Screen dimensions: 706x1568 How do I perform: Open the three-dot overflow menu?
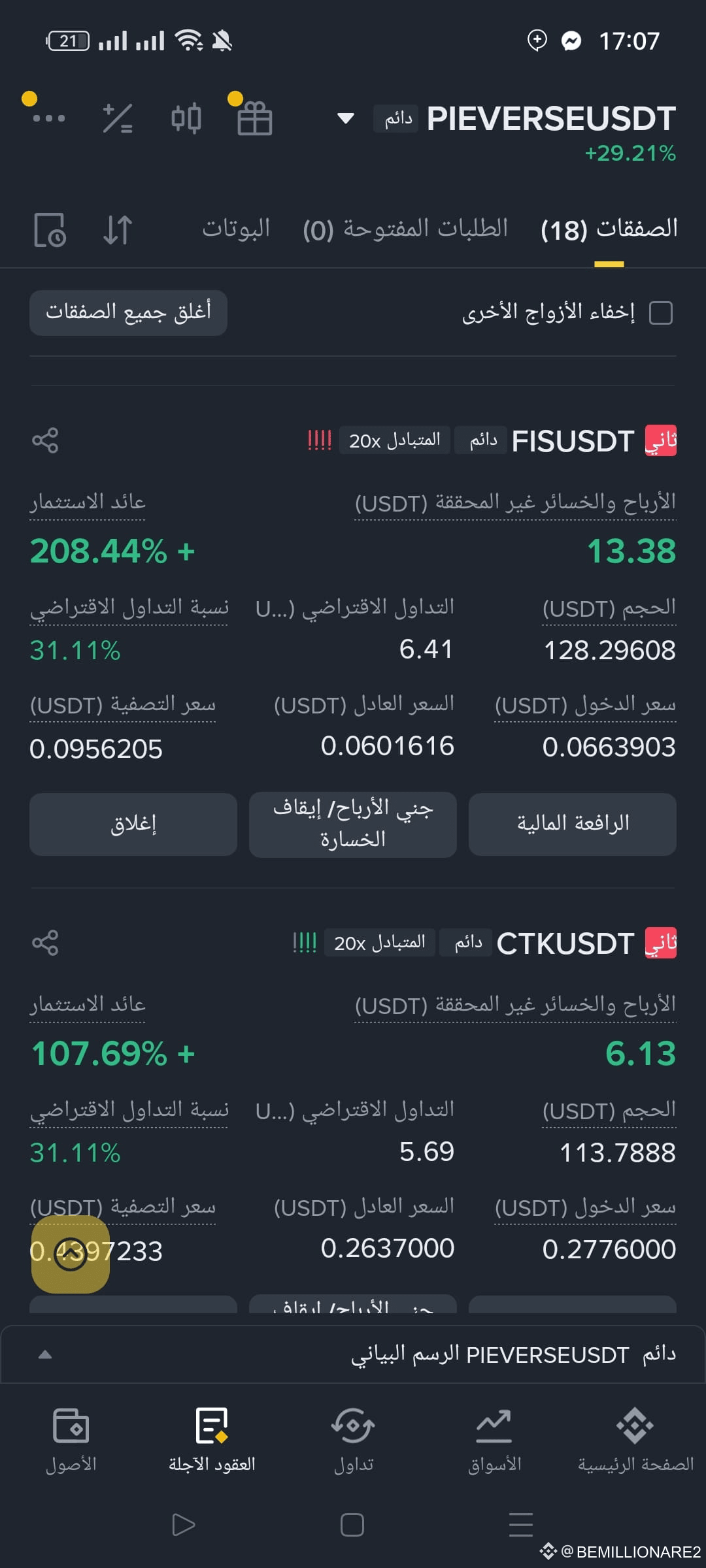[x=49, y=118]
